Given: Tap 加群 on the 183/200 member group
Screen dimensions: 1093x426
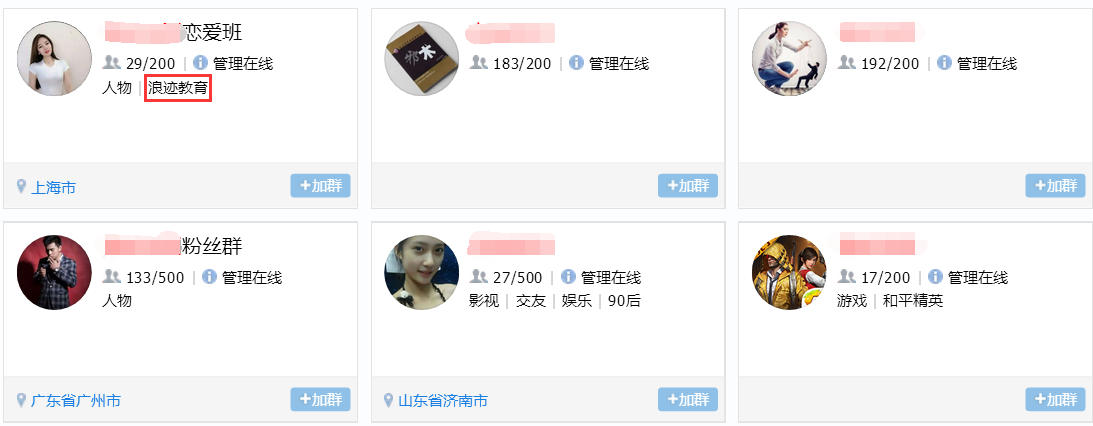Looking at the screenshot, I should 687,186.
